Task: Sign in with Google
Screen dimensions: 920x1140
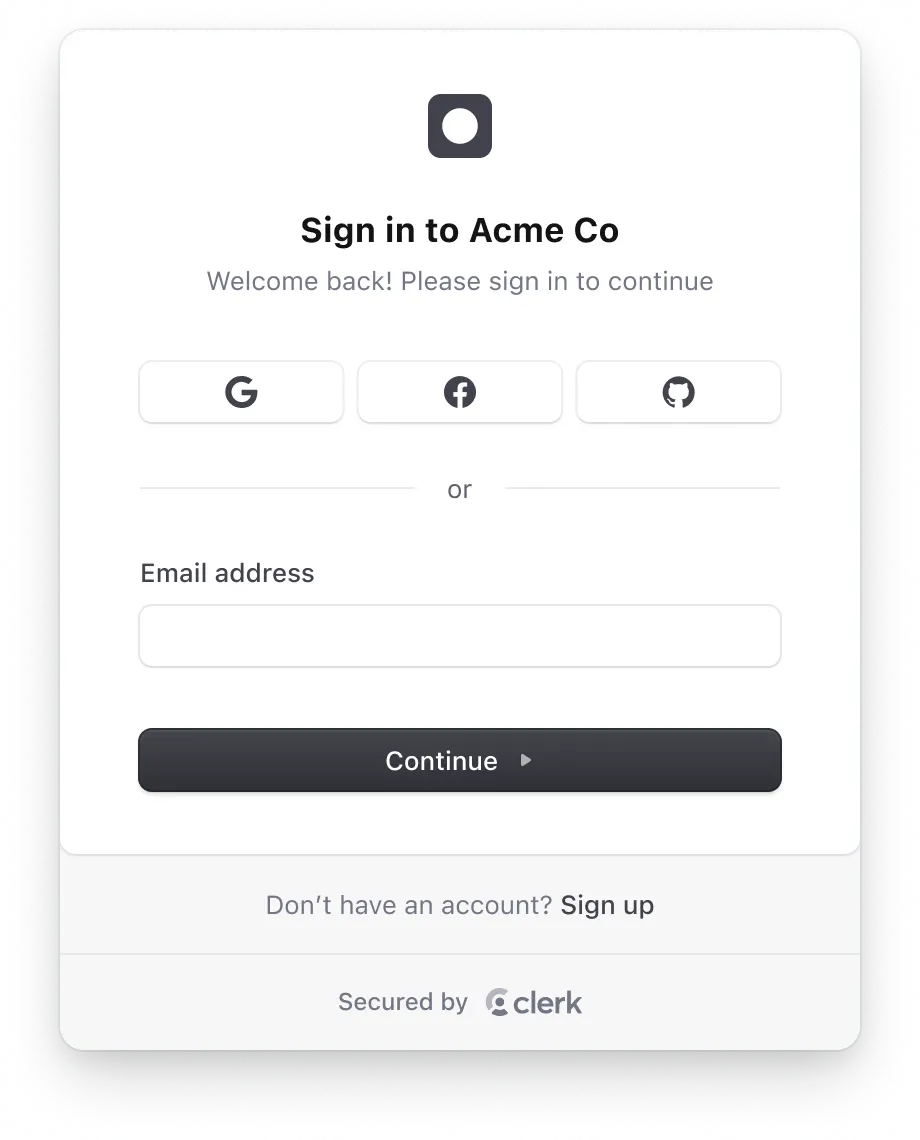Action: coord(241,392)
